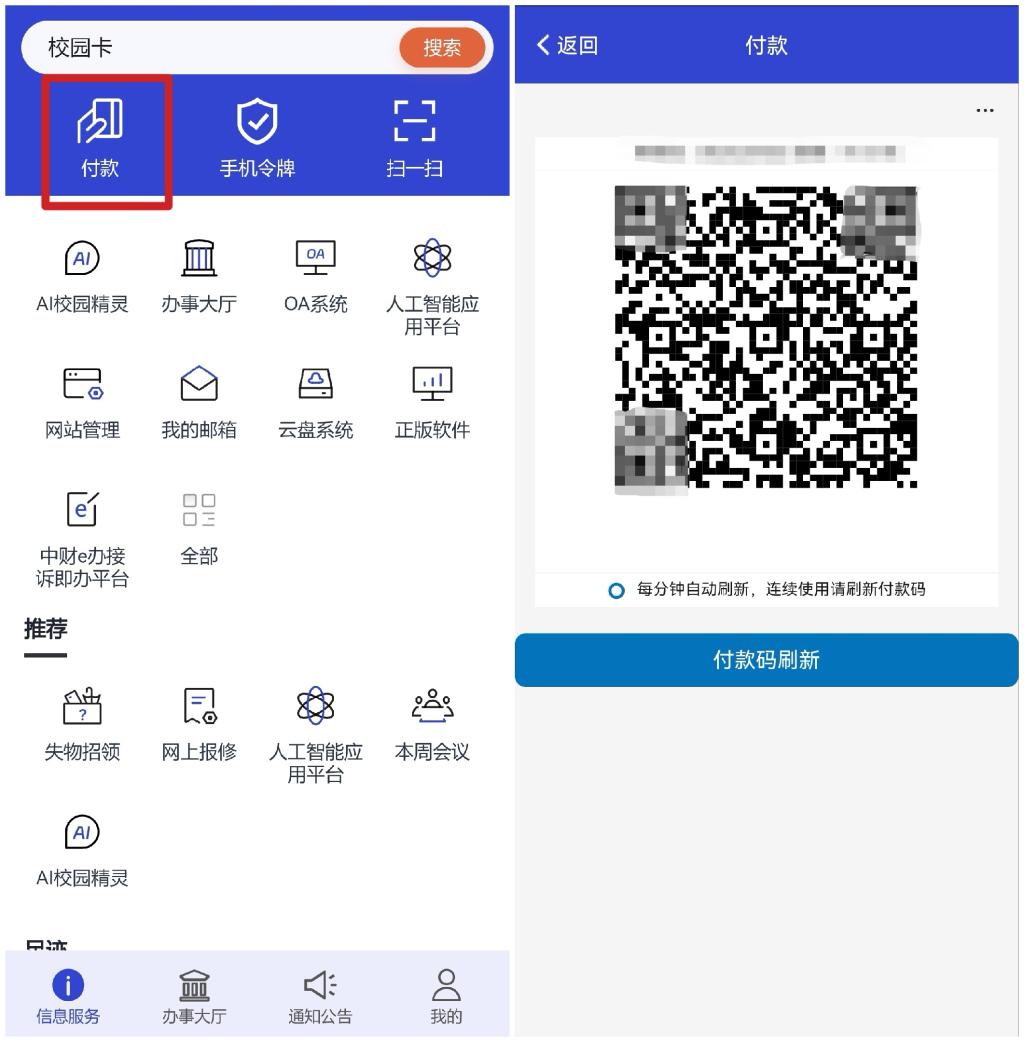
Task: Launch the 扫一扫 scanner
Action: (x=415, y=138)
